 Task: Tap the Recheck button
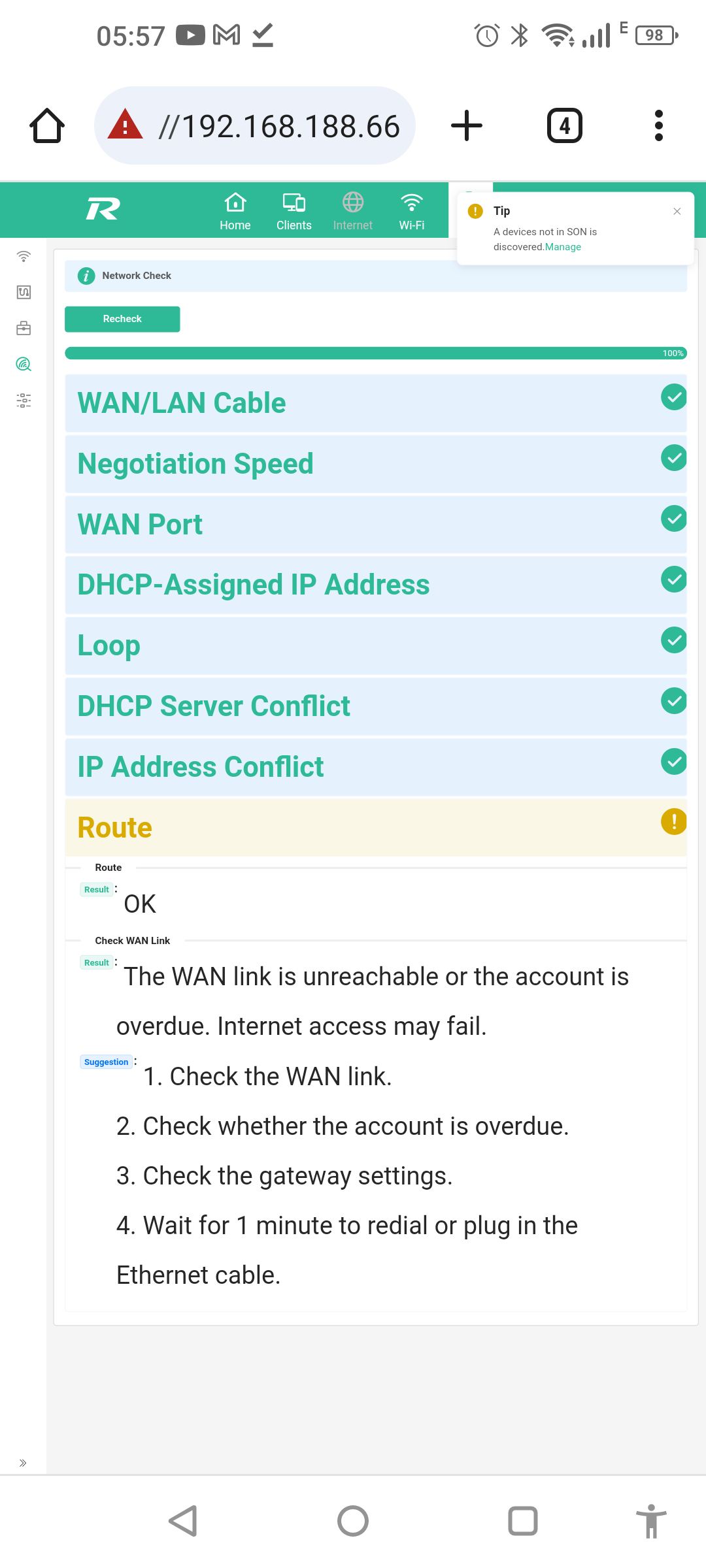(122, 319)
